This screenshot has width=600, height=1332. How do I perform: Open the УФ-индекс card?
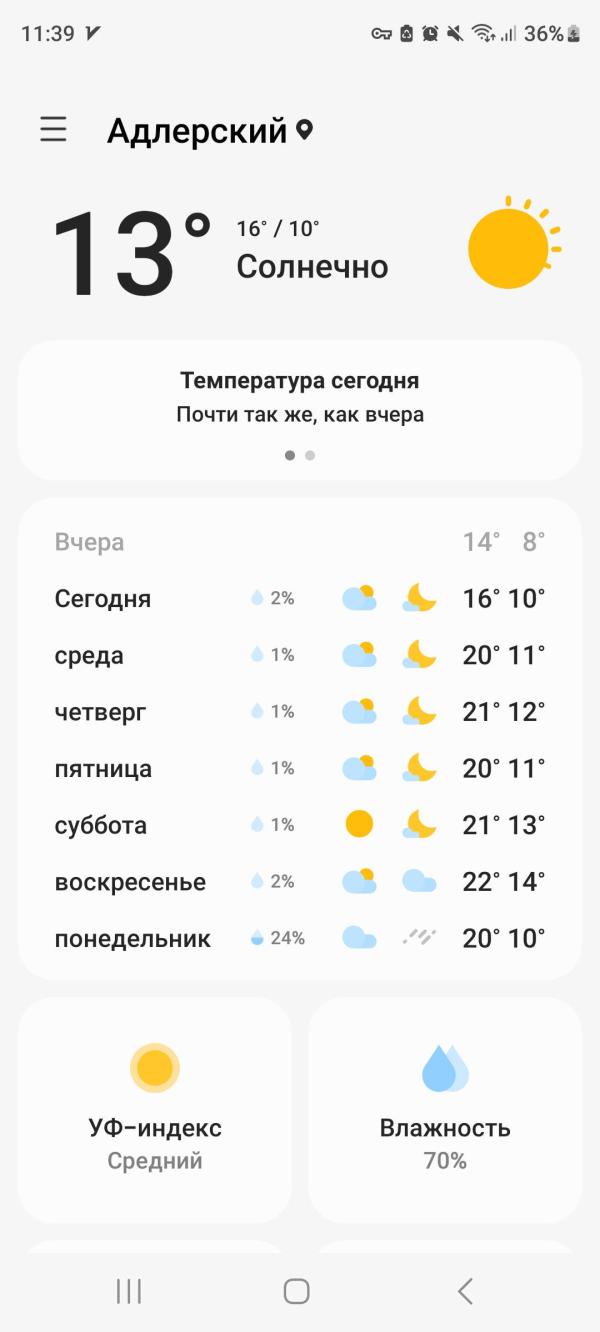tap(155, 1110)
